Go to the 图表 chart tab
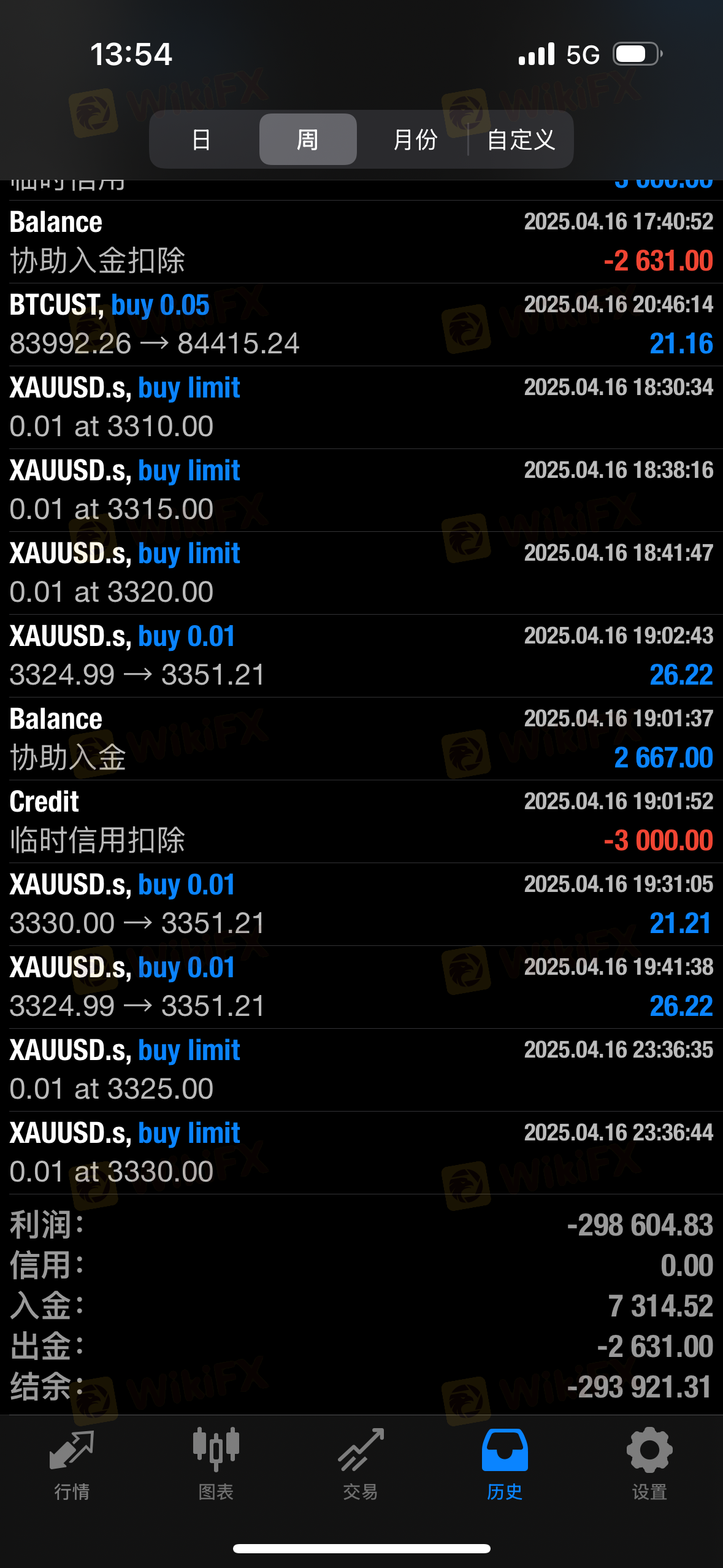 pyautogui.click(x=216, y=1465)
